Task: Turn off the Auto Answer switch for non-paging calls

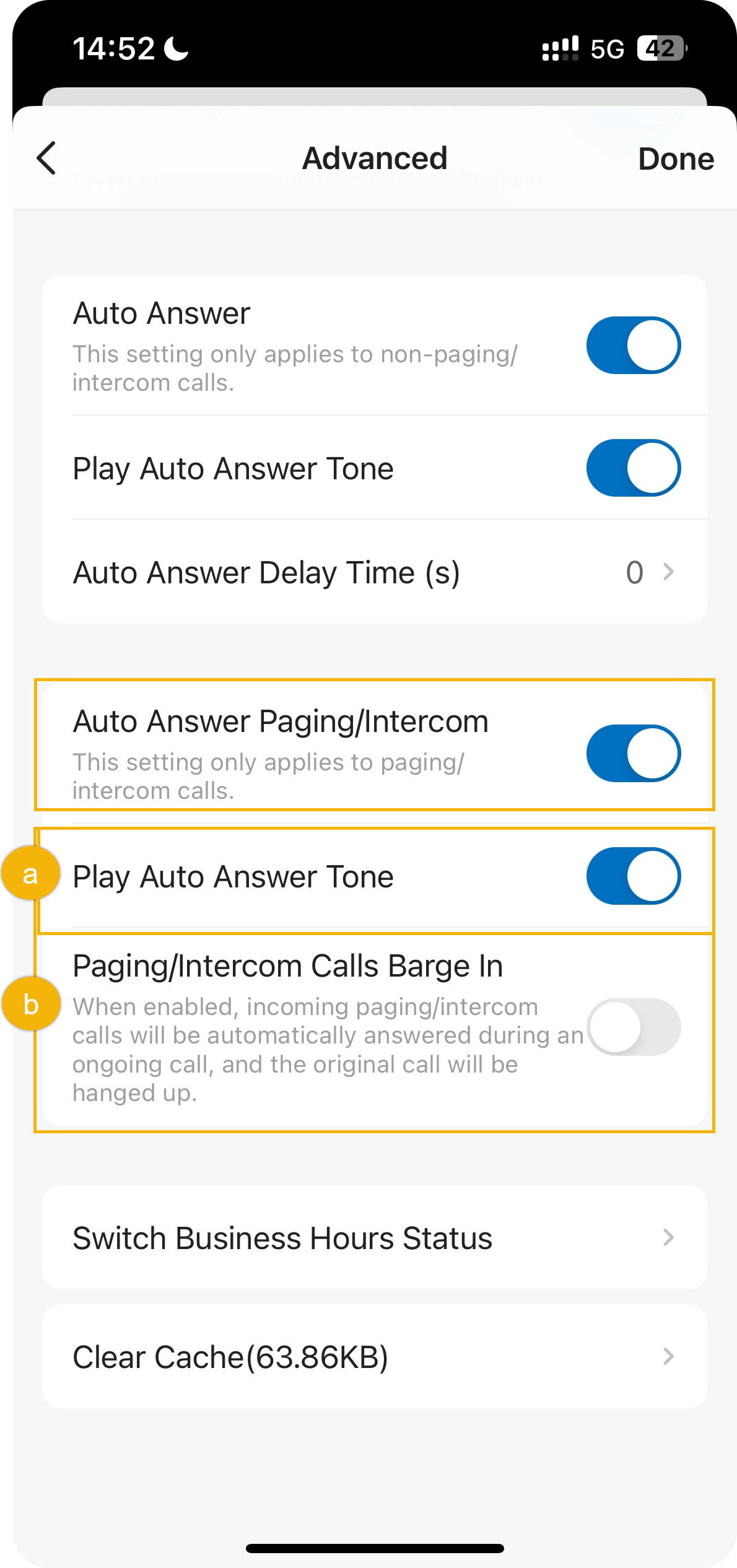Action: click(633, 346)
